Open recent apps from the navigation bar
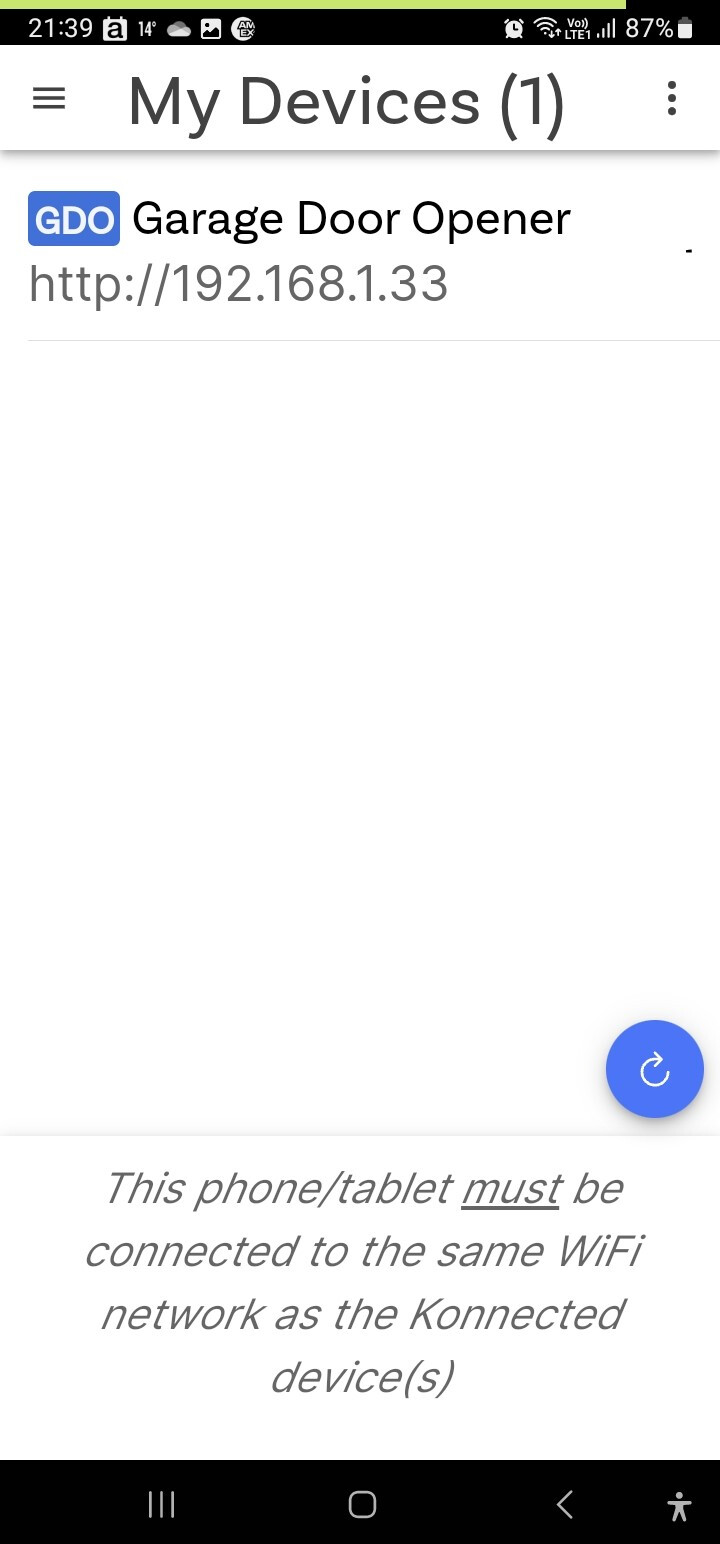This screenshot has width=720, height=1544. 162,1504
